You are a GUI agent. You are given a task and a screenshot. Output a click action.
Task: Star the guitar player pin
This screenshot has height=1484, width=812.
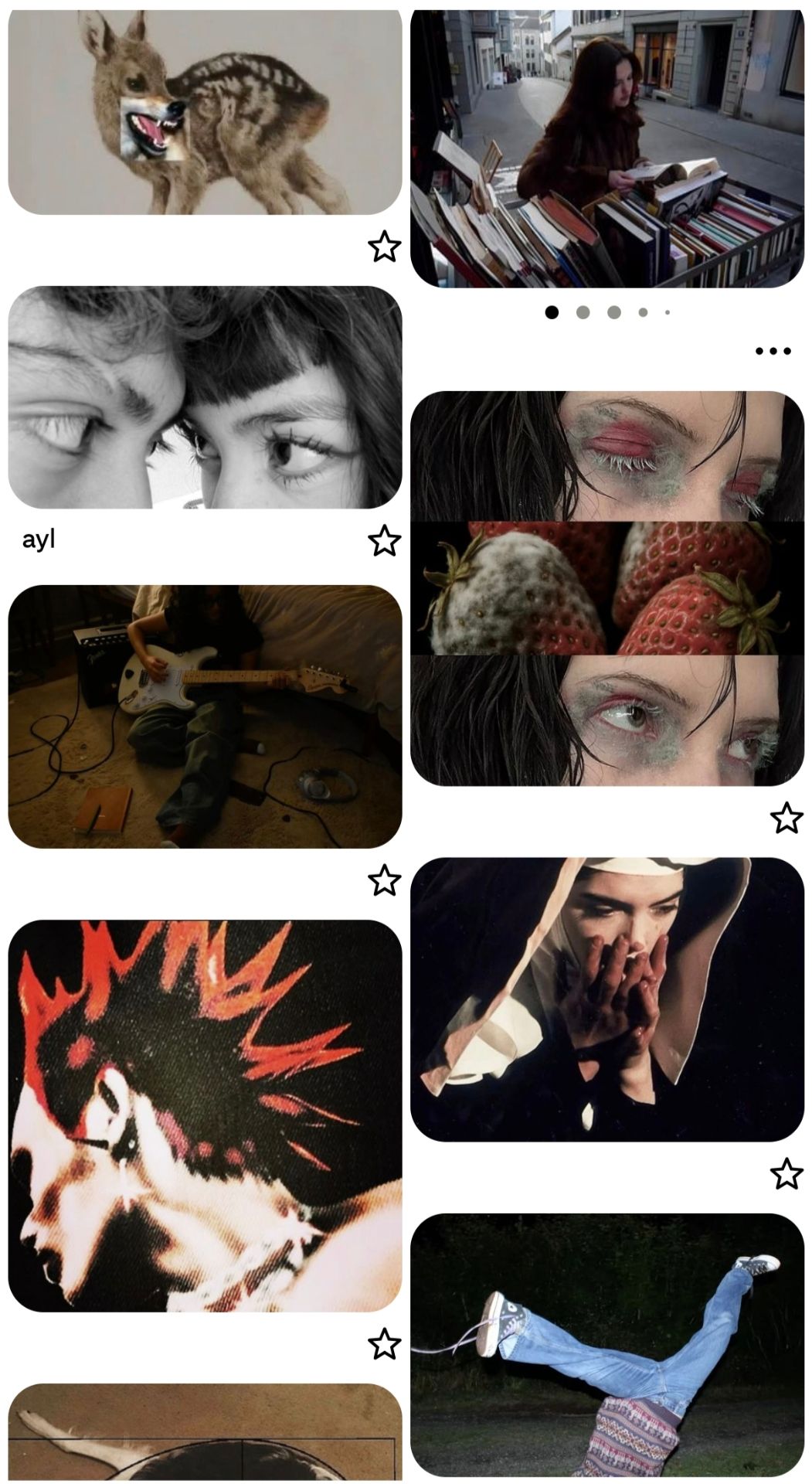(384, 880)
